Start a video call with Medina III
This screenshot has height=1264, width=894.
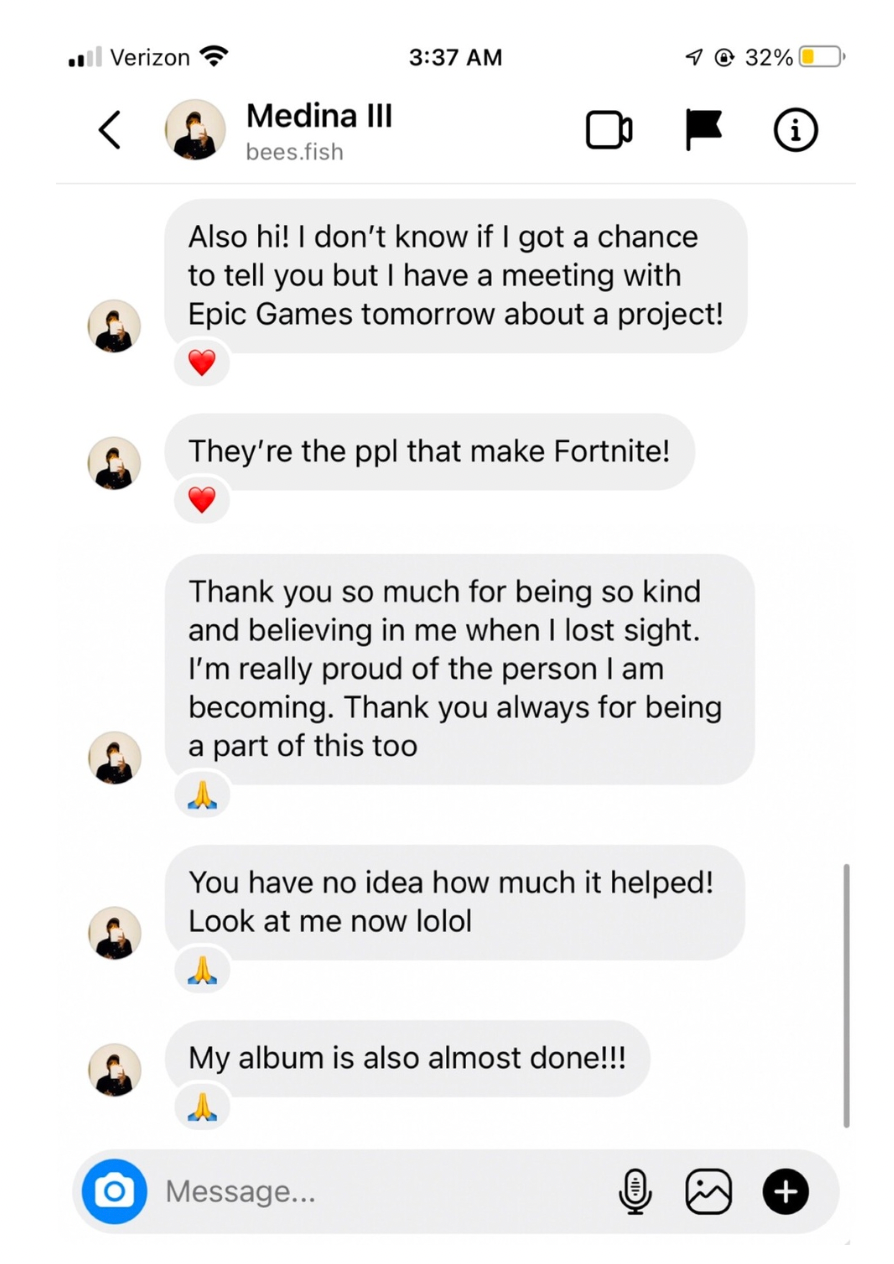pyautogui.click(x=608, y=130)
